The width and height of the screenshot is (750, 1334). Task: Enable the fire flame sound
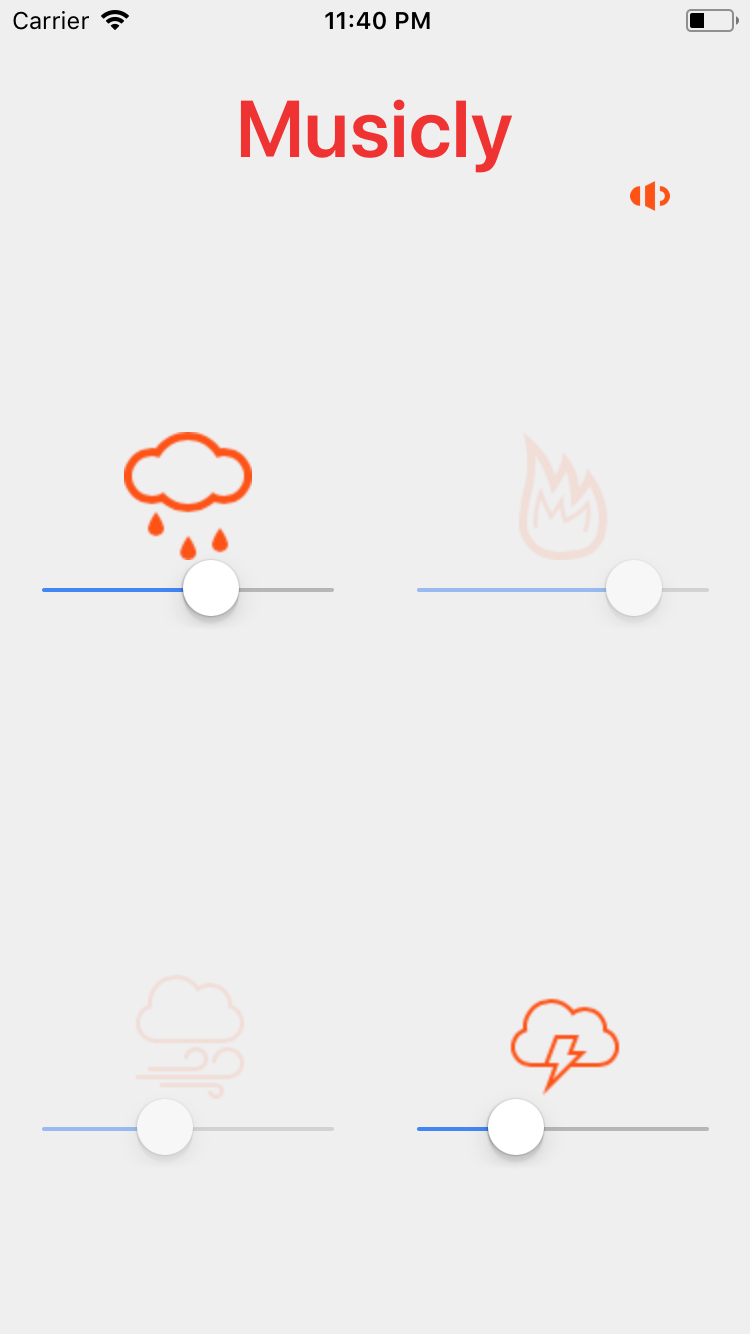point(563,496)
